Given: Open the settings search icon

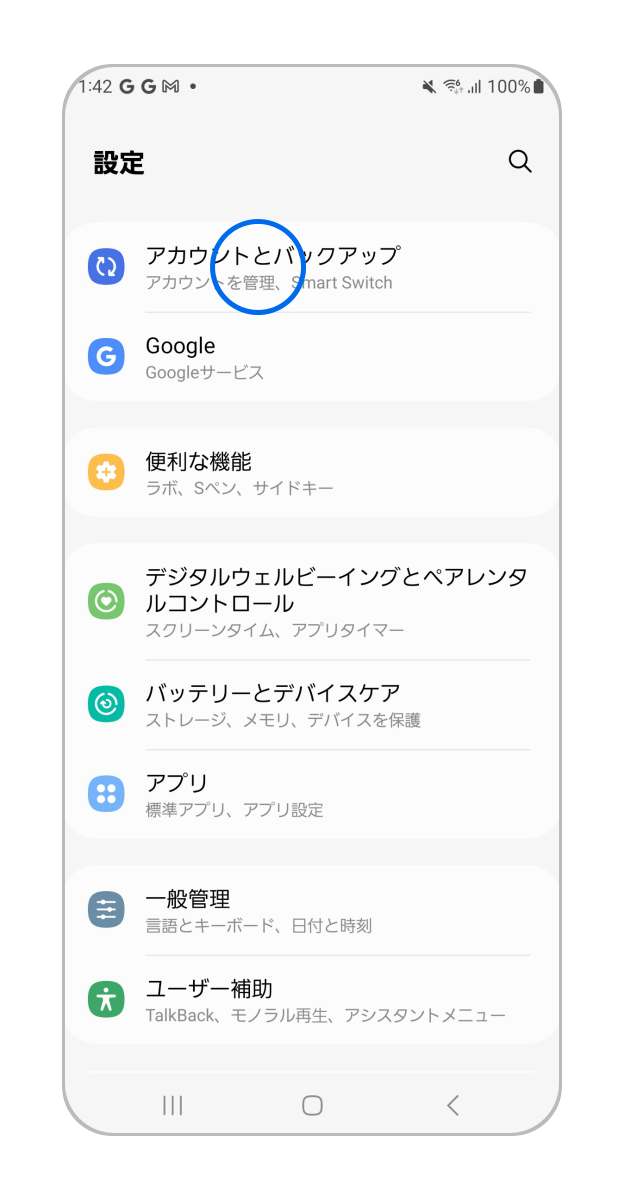Looking at the screenshot, I should coord(520,162).
